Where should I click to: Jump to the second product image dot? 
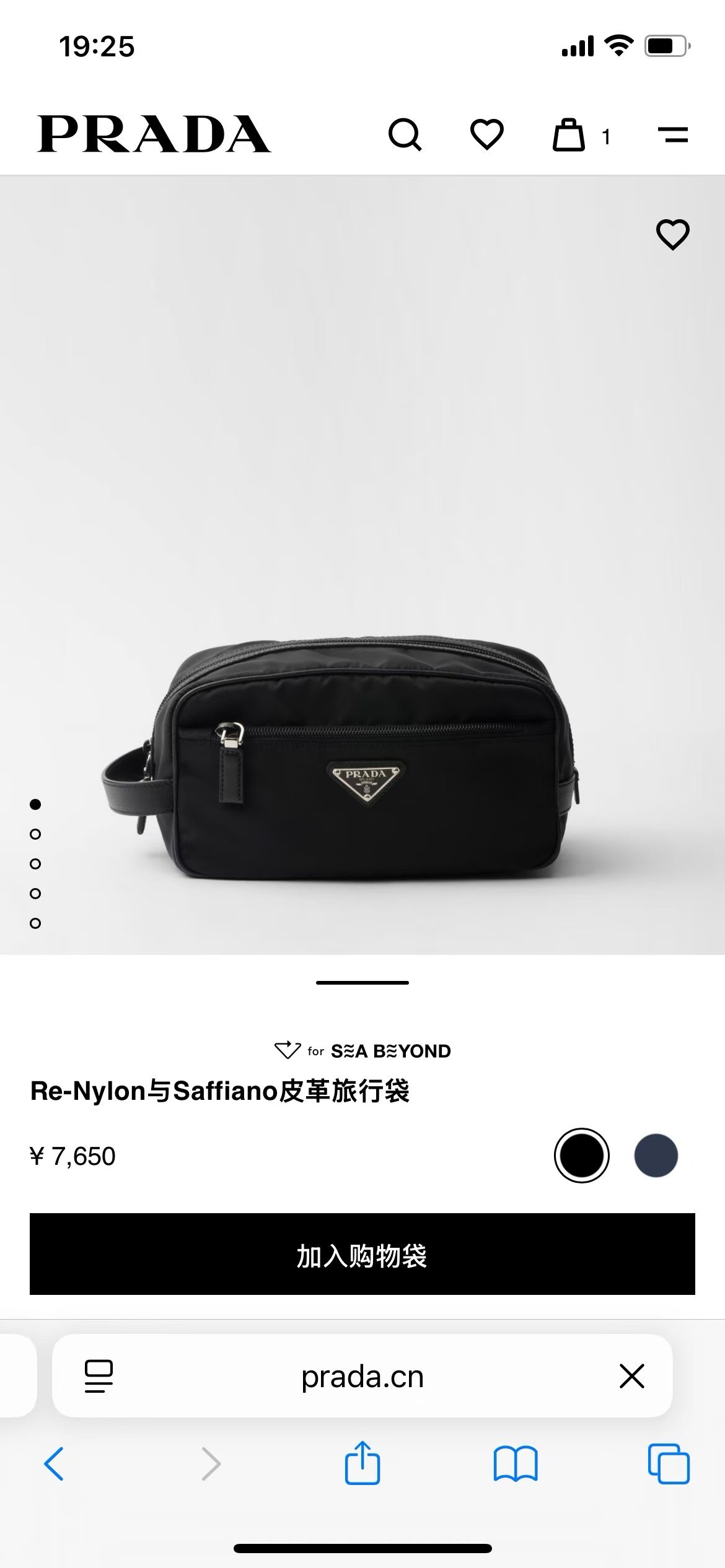coord(35,834)
